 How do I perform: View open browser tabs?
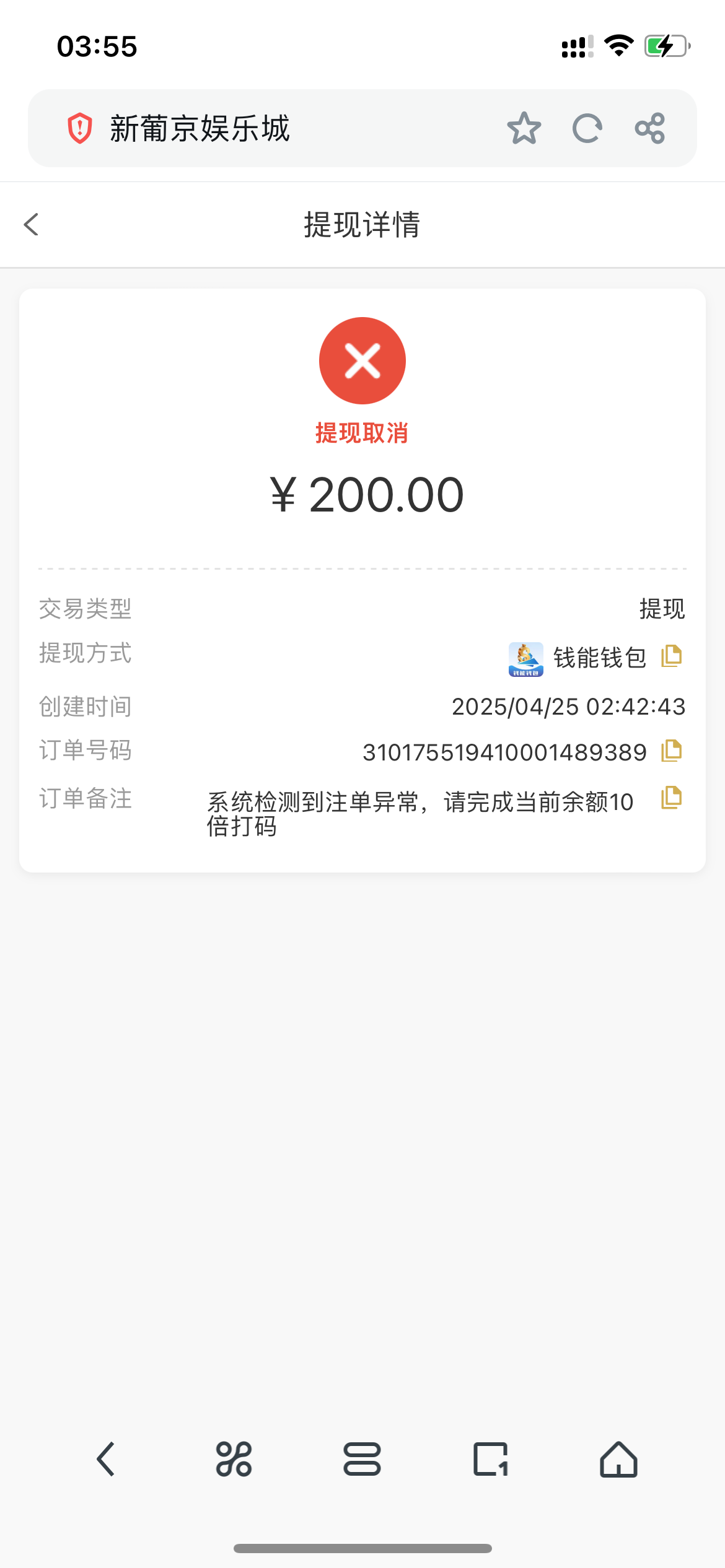pyautogui.click(x=490, y=1459)
